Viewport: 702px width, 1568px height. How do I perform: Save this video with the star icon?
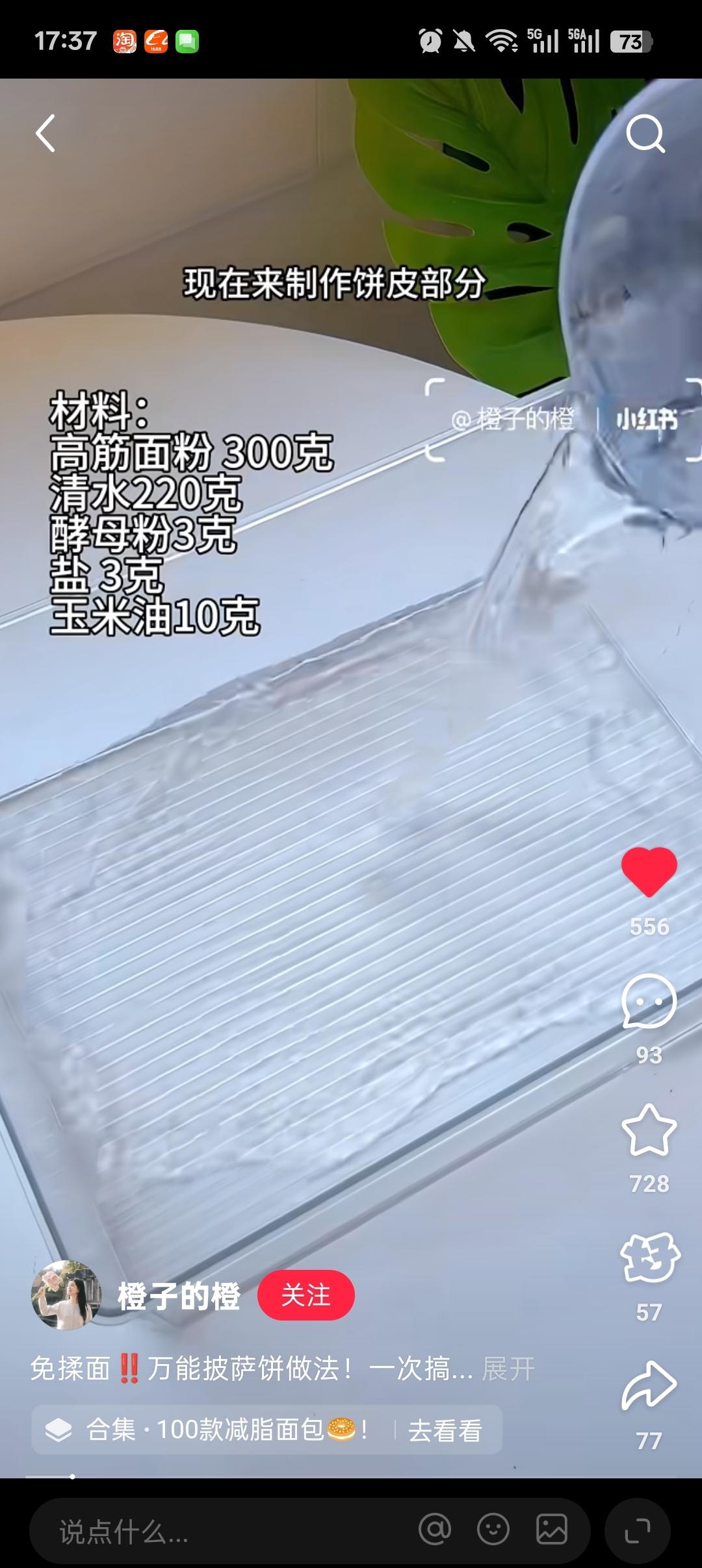[649, 1130]
